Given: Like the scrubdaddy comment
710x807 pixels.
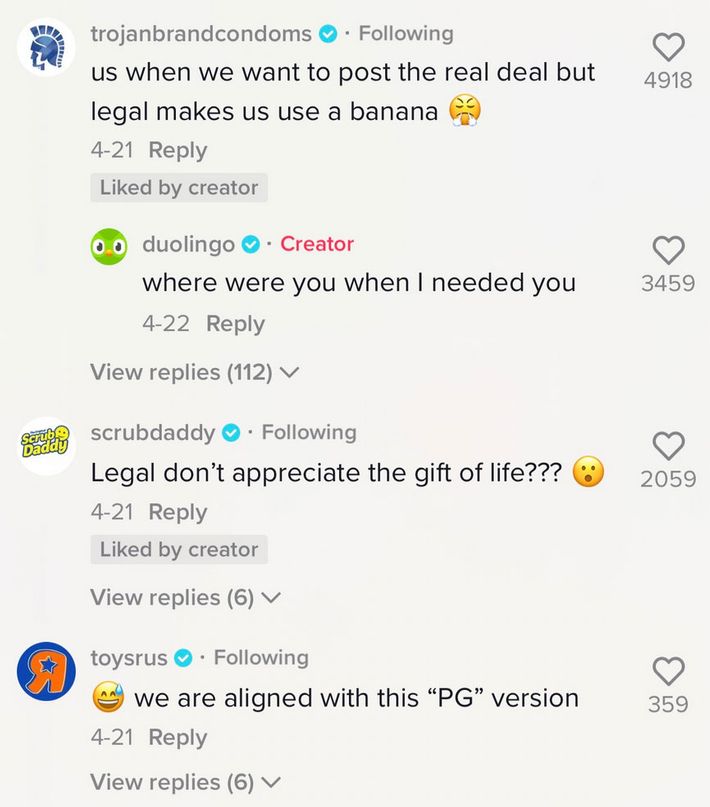Looking at the screenshot, I should (668, 446).
